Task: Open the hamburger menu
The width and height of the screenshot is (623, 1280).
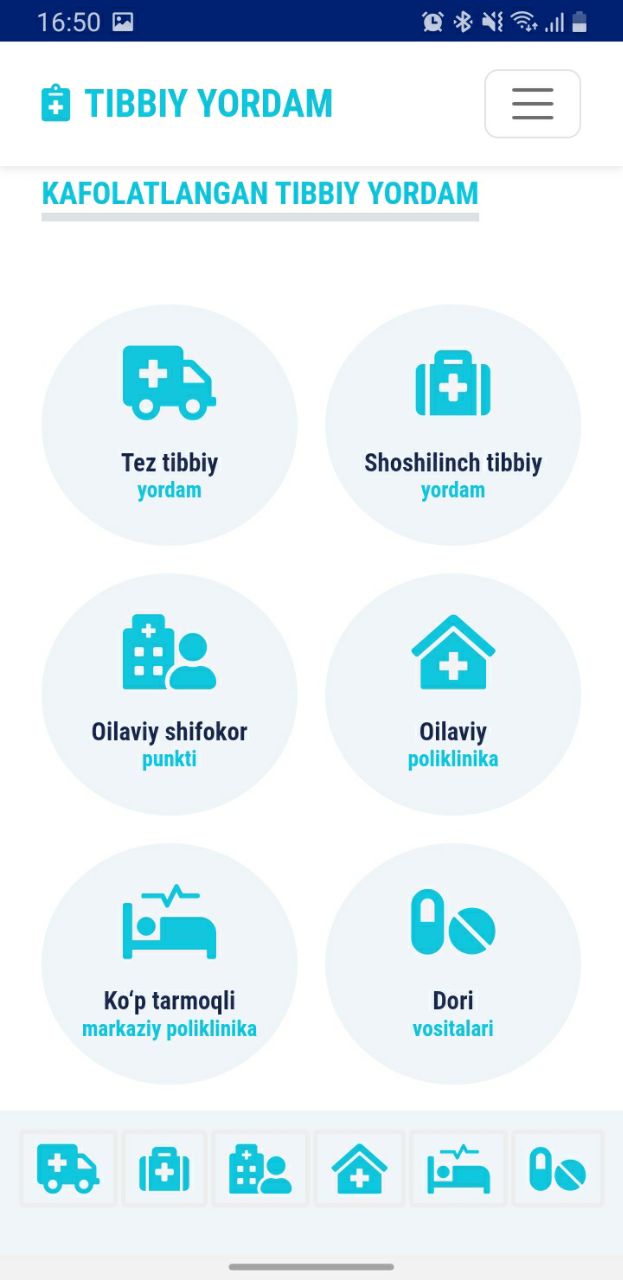Action: [532, 104]
